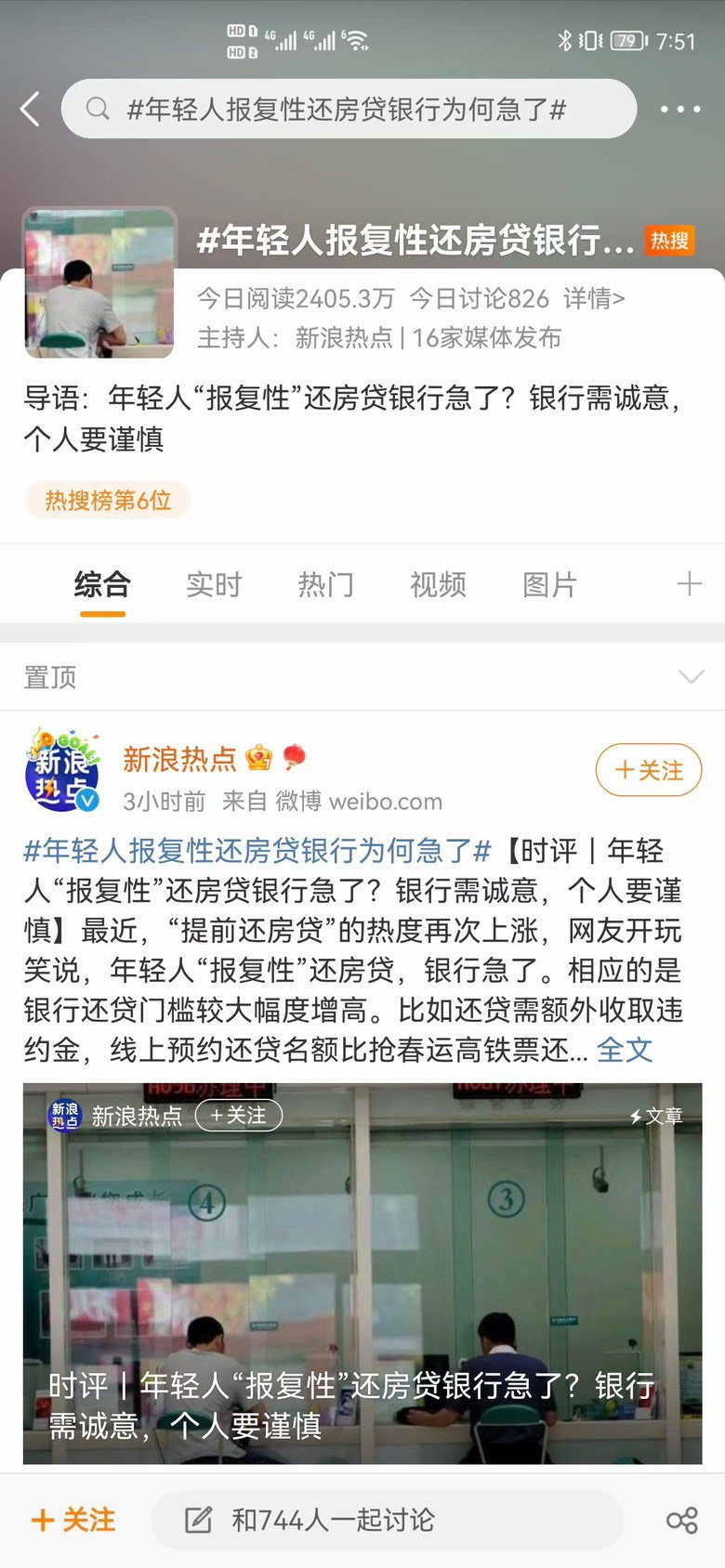Image resolution: width=725 pixels, height=1568 pixels.
Task: Open the 时评 article card
Action: (362, 1274)
